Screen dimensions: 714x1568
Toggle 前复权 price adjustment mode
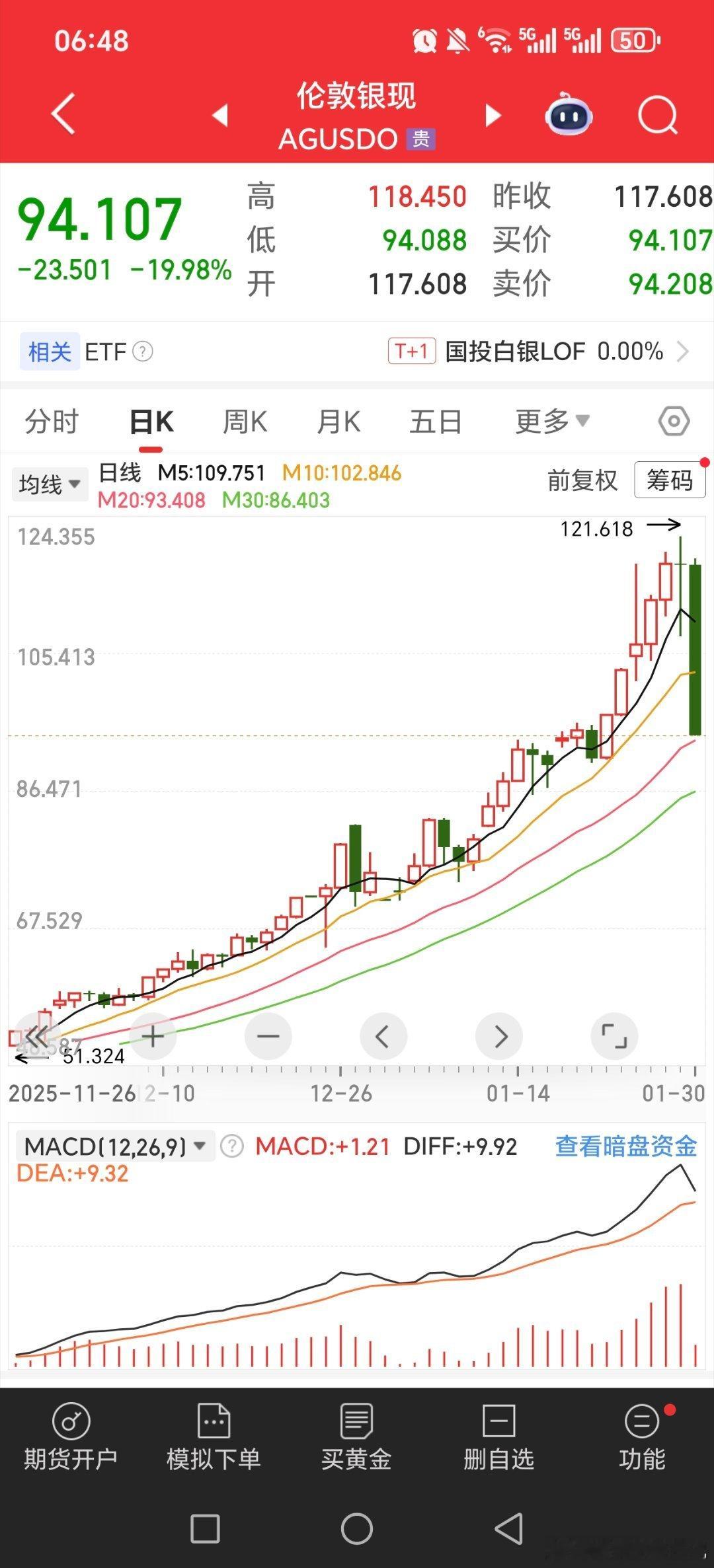point(580,481)
